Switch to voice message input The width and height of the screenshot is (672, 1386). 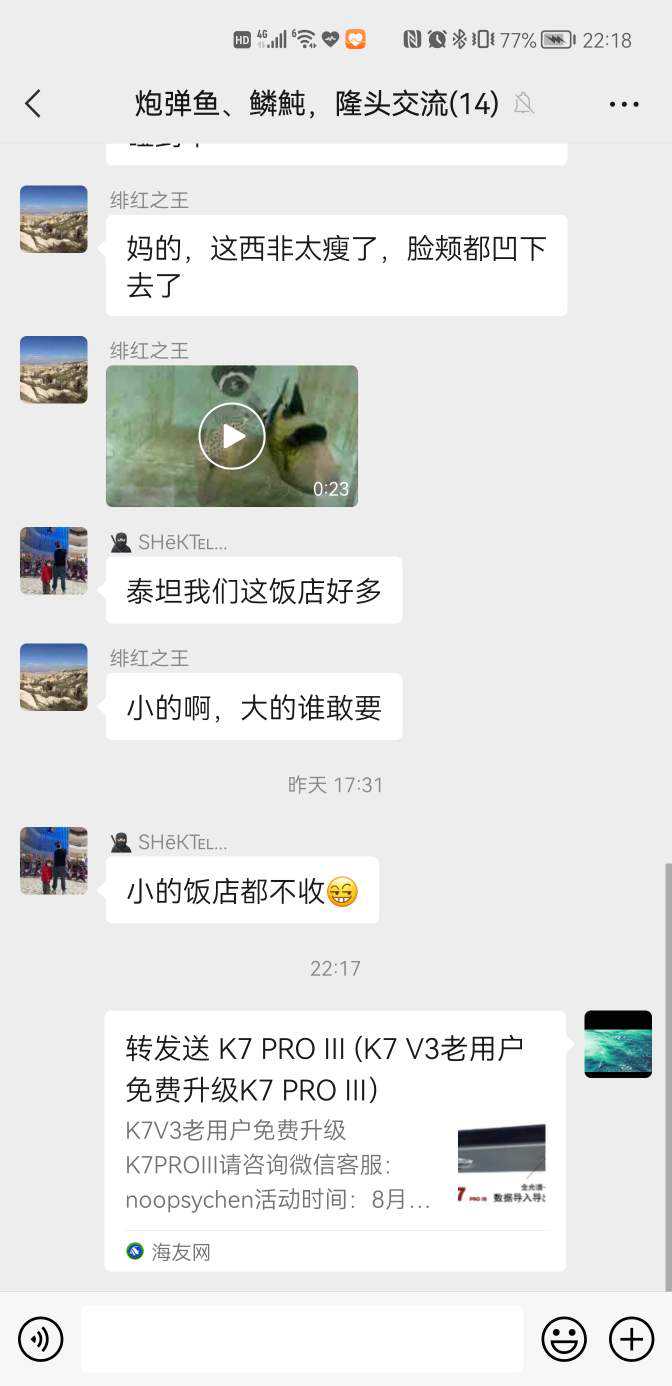click(x=41, y=1339)
